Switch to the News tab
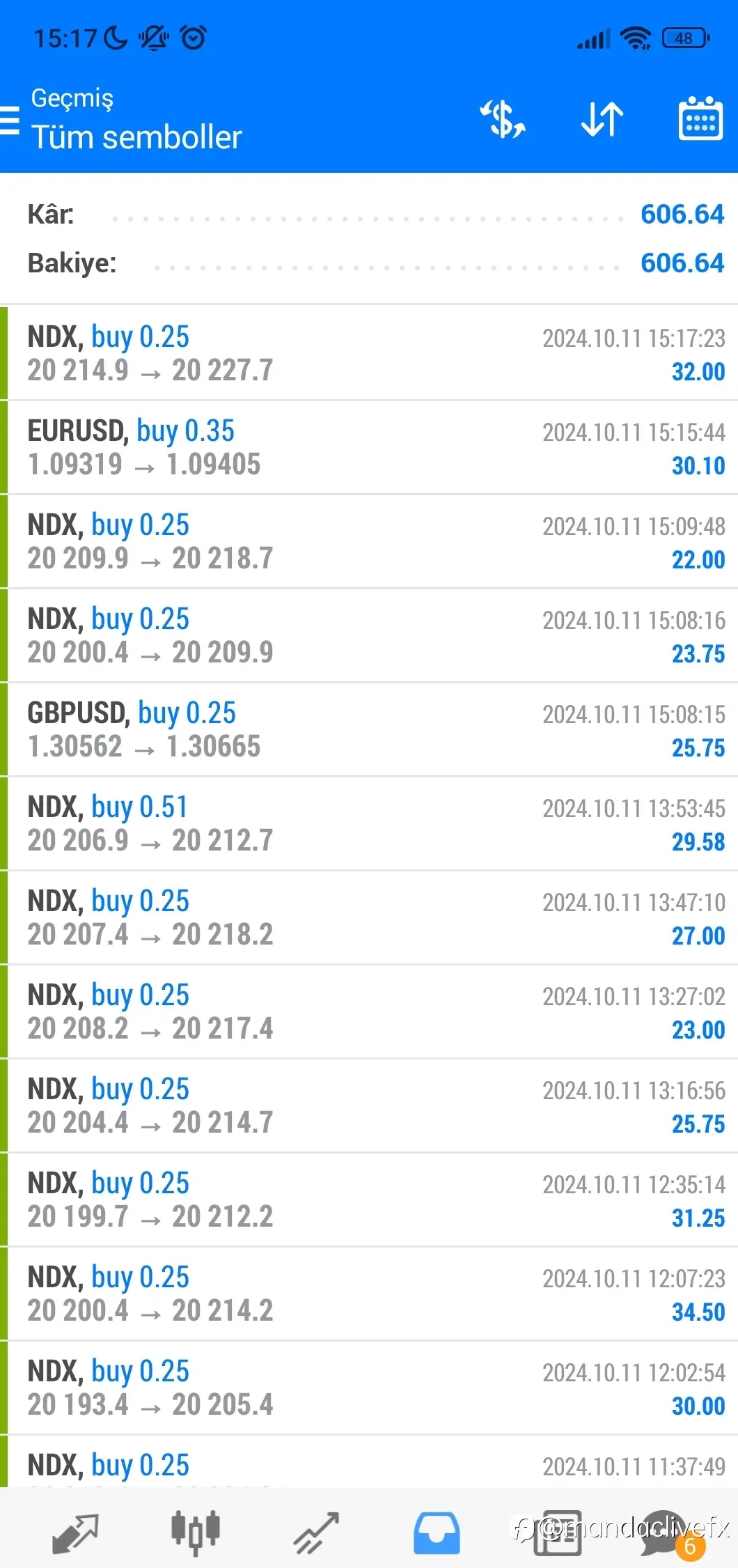The height and width of the screenshot is (1568, 738). [558, 1533]
